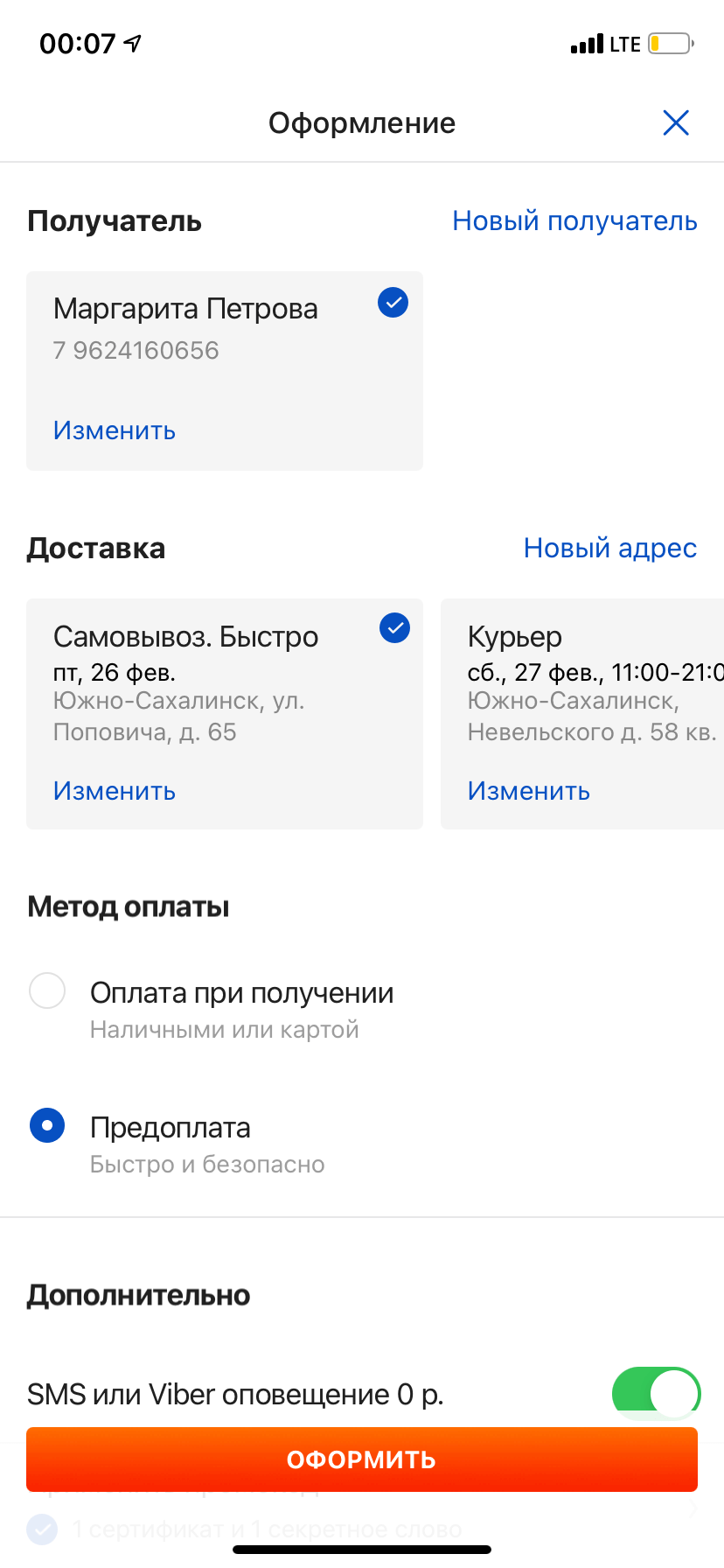Select the Маргарита Петрова recipient card
724x1568 pixels.
tap(225, 371)
